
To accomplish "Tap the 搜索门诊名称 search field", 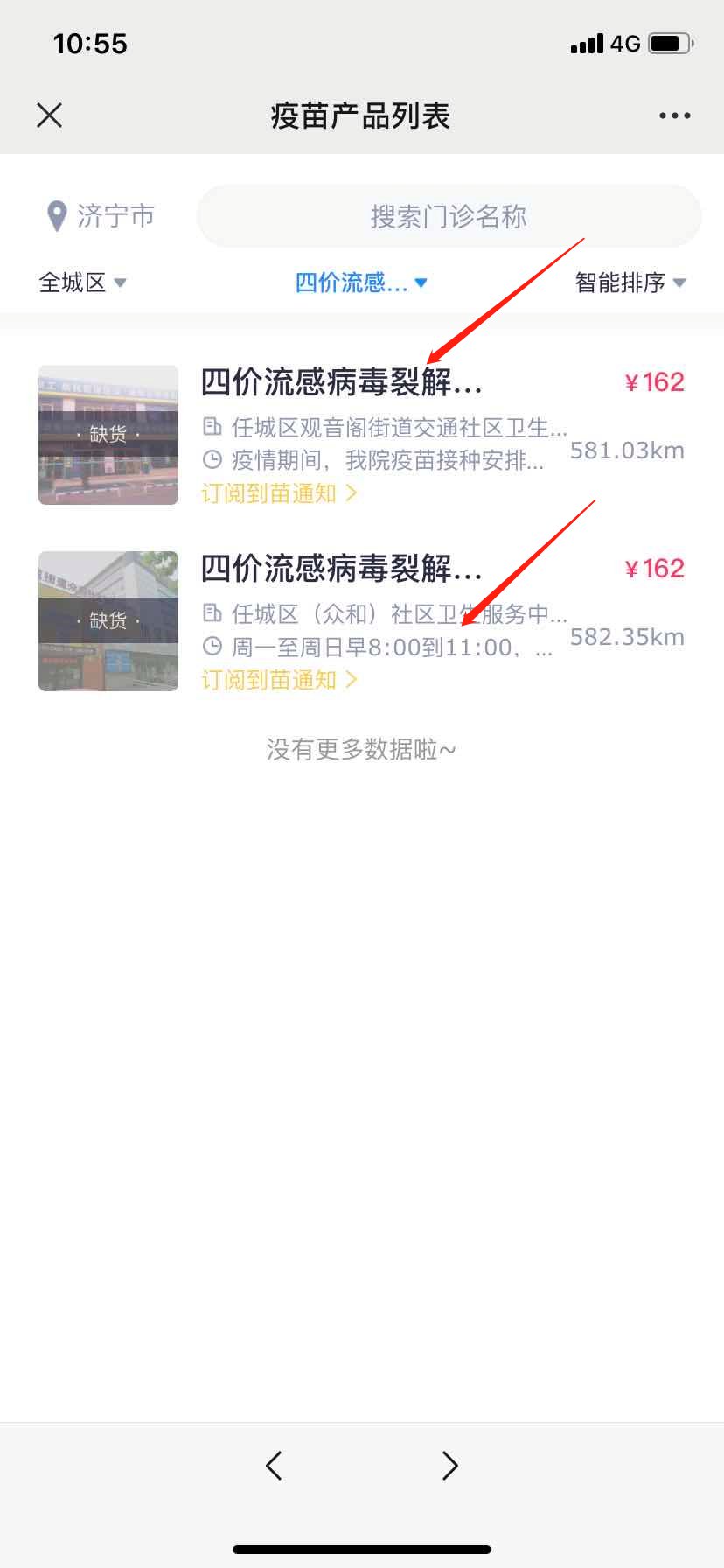I will pos(449,216).
